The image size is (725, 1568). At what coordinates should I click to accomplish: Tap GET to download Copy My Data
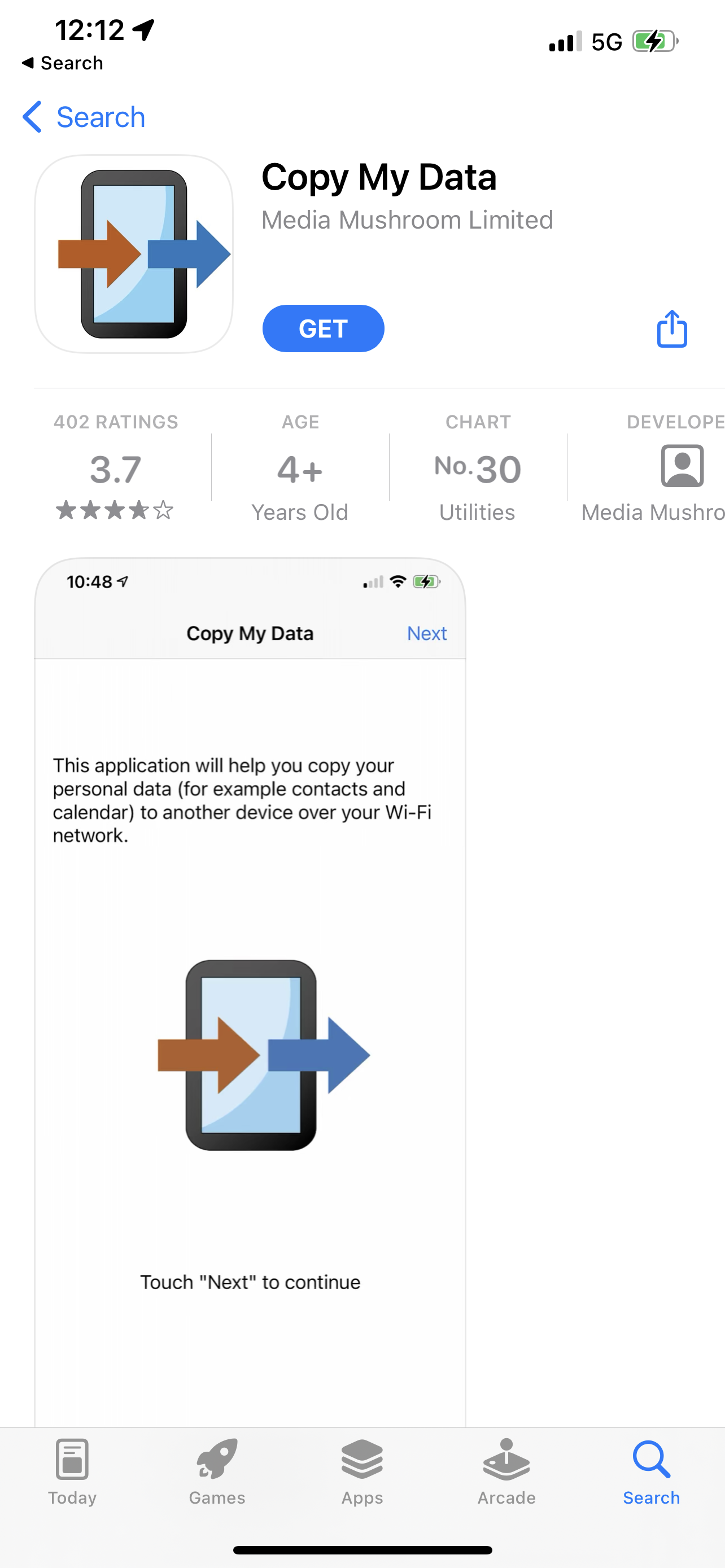(x=322, y=329)
